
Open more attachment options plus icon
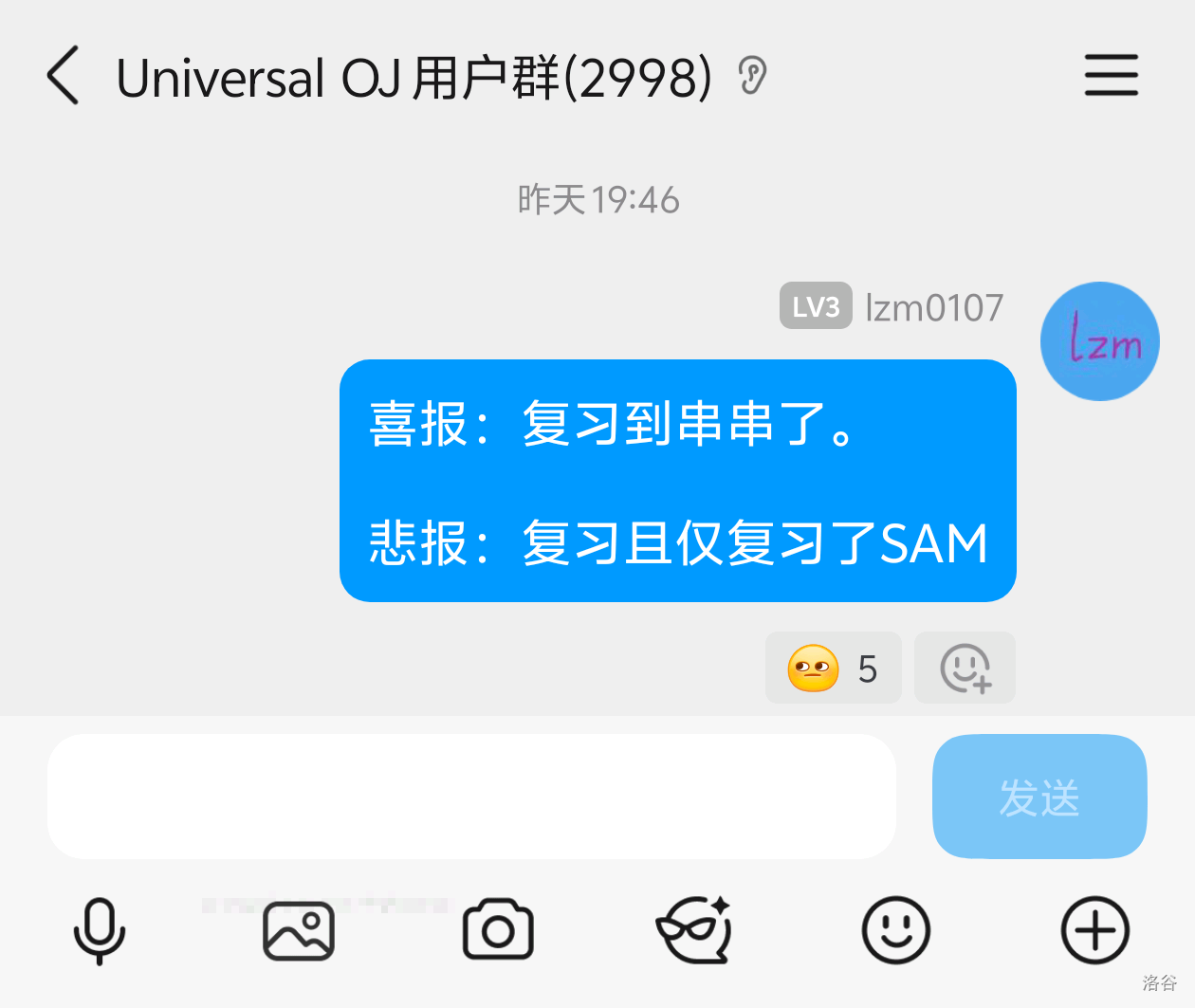pyautogui.click(x=1094, y=930)
